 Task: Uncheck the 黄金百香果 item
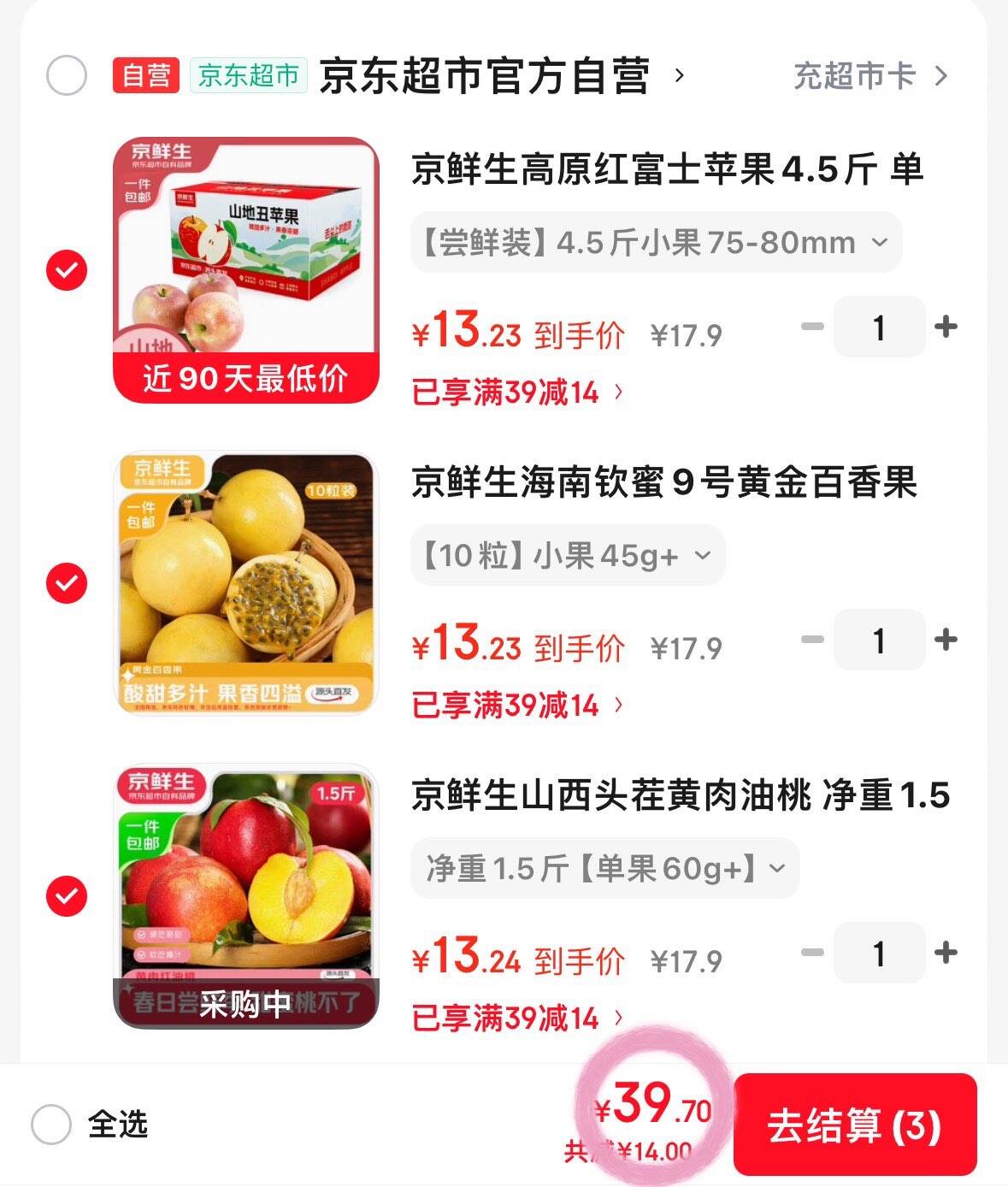67,583
